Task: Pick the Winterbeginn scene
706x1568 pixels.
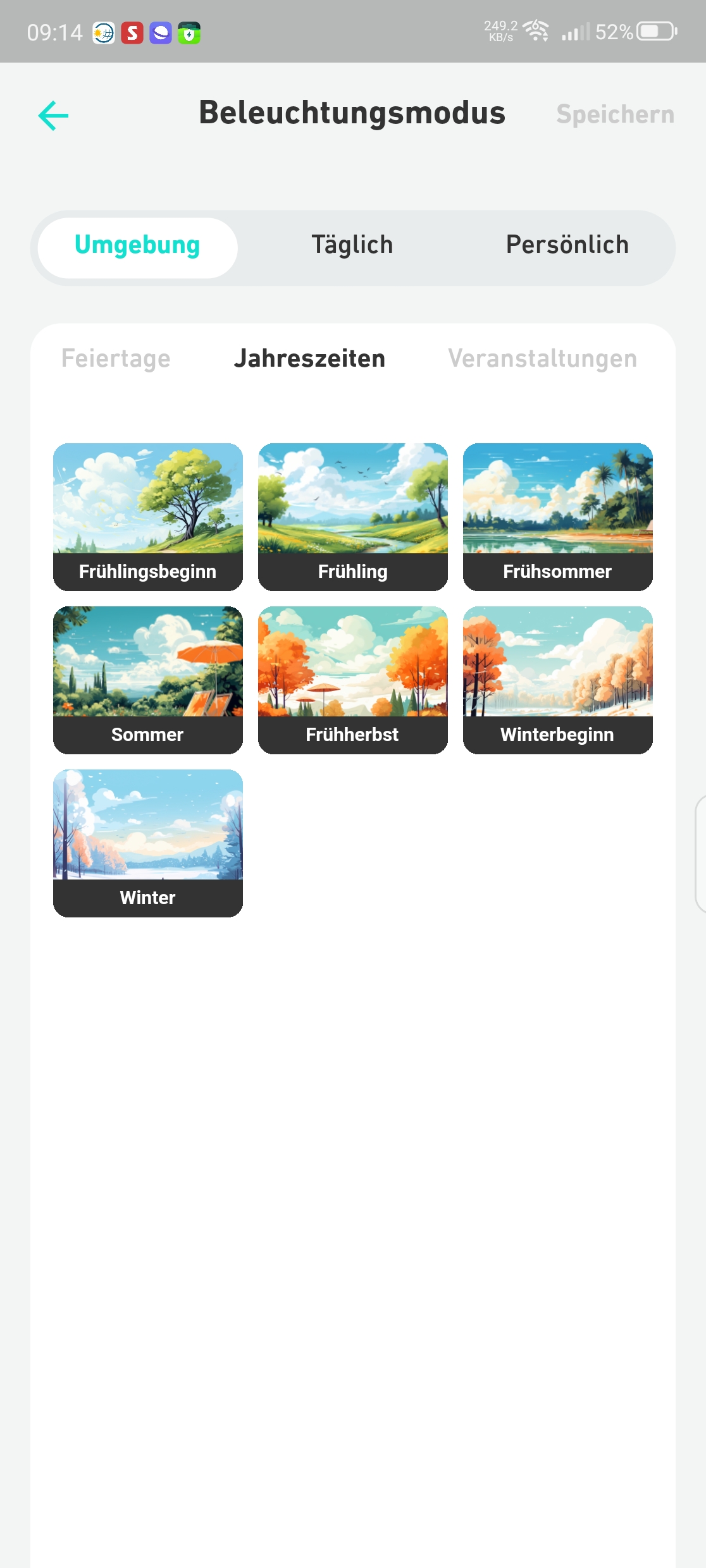Action: pyautogui.click(x=558, y=680)
